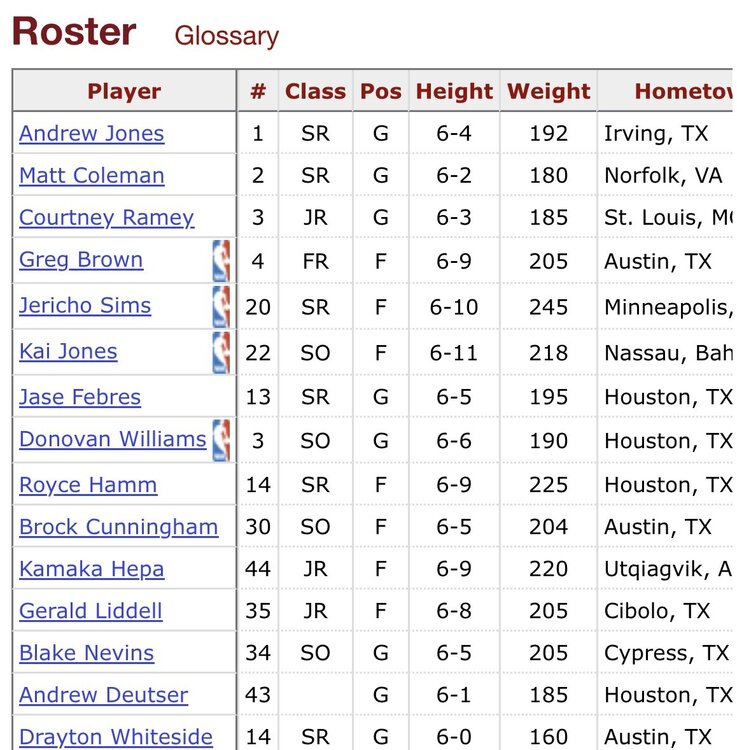Sort the table by Class header

click(315, 91)
